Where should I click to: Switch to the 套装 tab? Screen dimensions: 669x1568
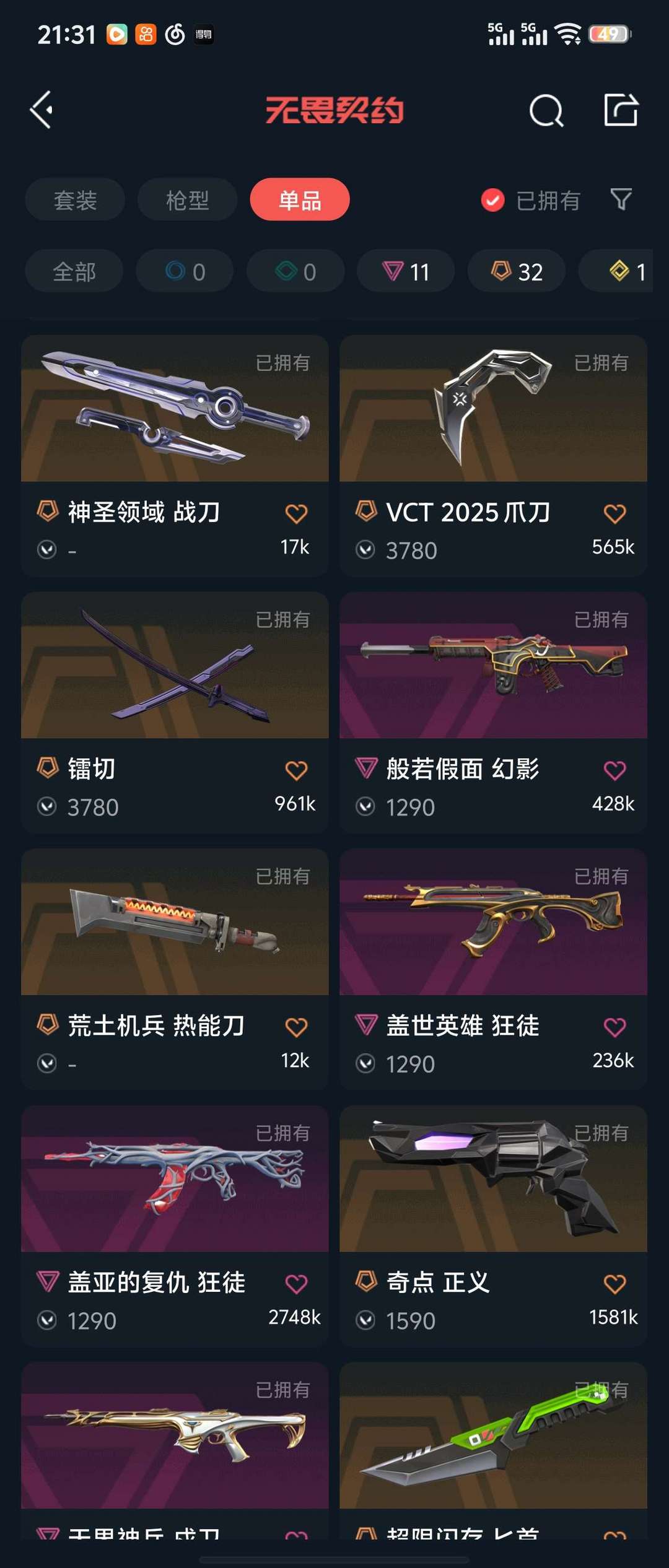point(75,200)
